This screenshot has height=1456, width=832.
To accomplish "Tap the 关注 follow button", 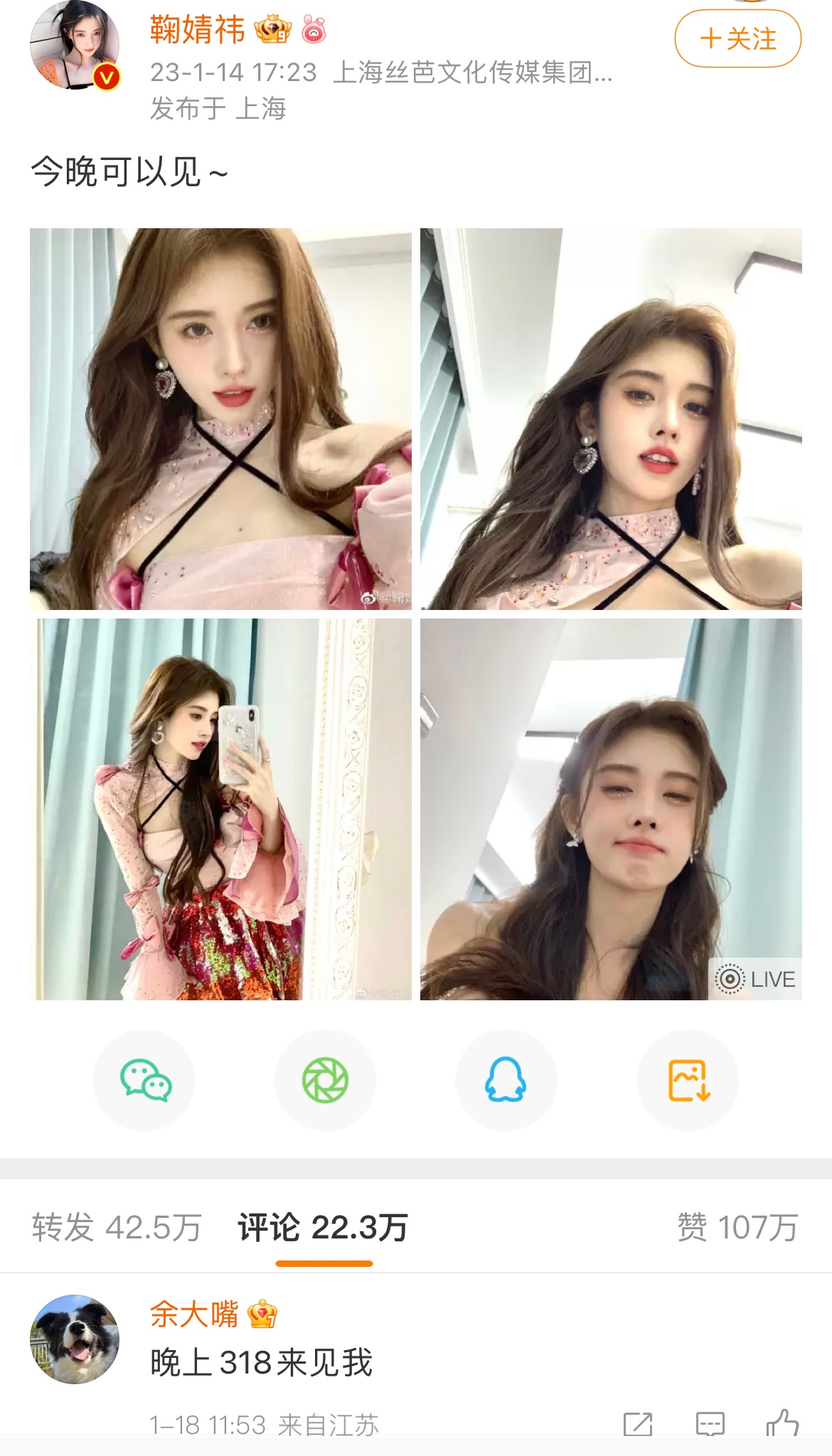I will coord(737,39).
